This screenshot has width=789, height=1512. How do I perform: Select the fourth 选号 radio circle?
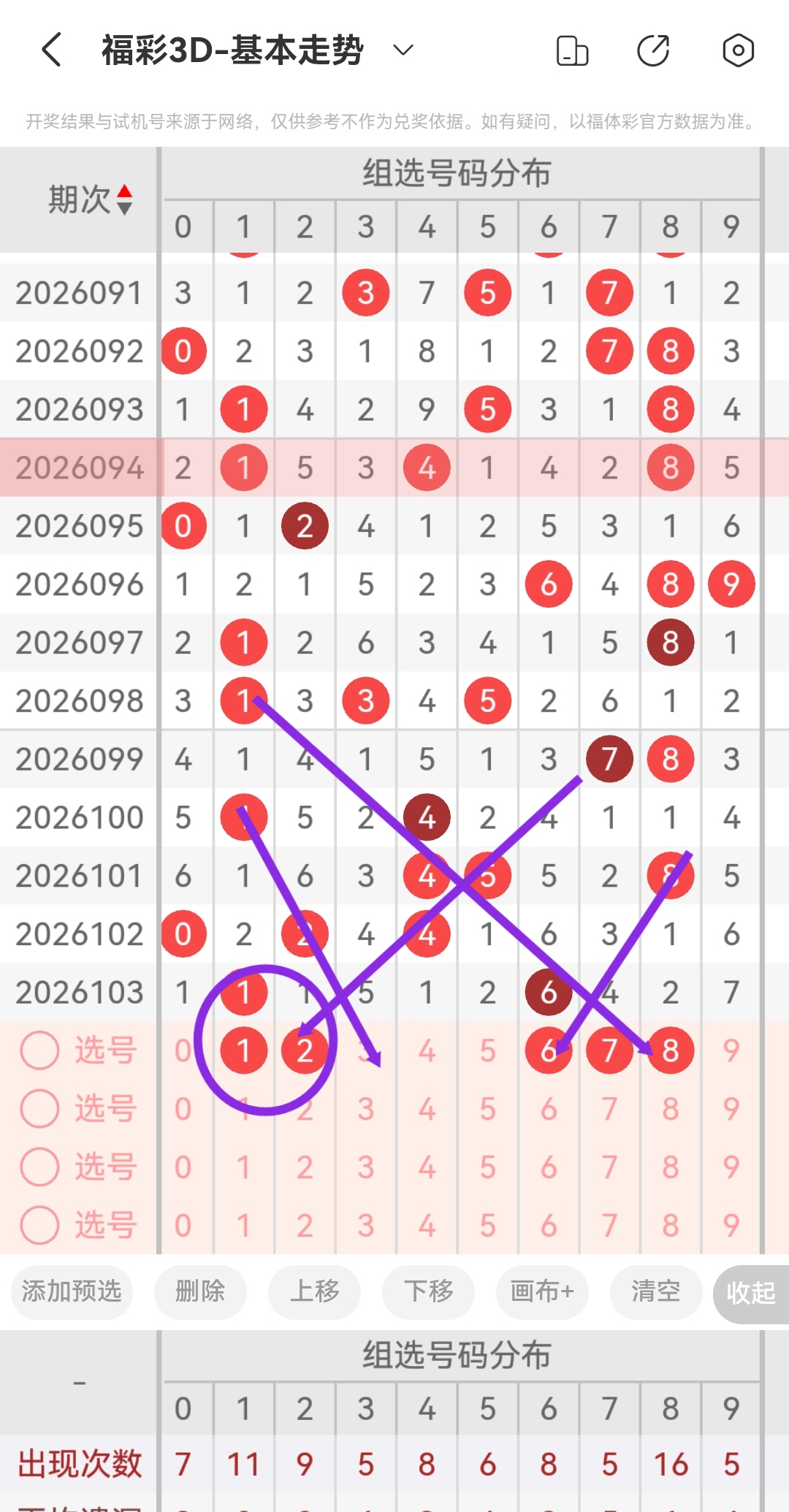40,1223
